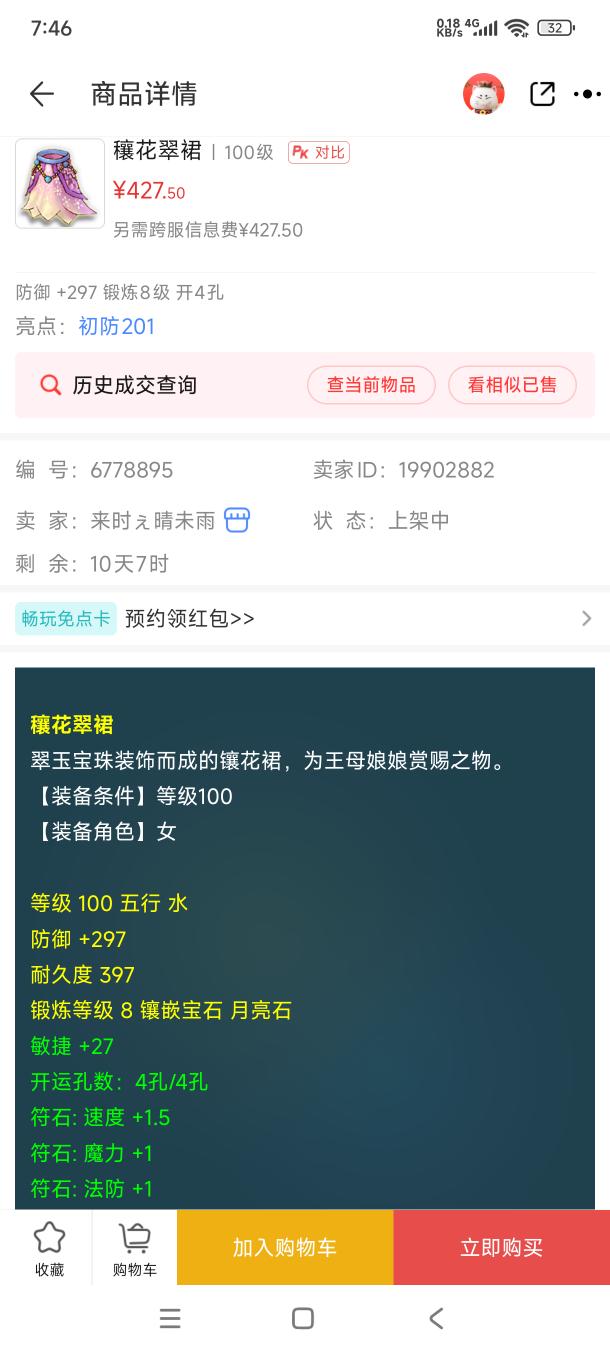The image size is (610, 1356).
Task: Open seller shop icon beside 来时ぇ晴未雨
Action: 237,520
